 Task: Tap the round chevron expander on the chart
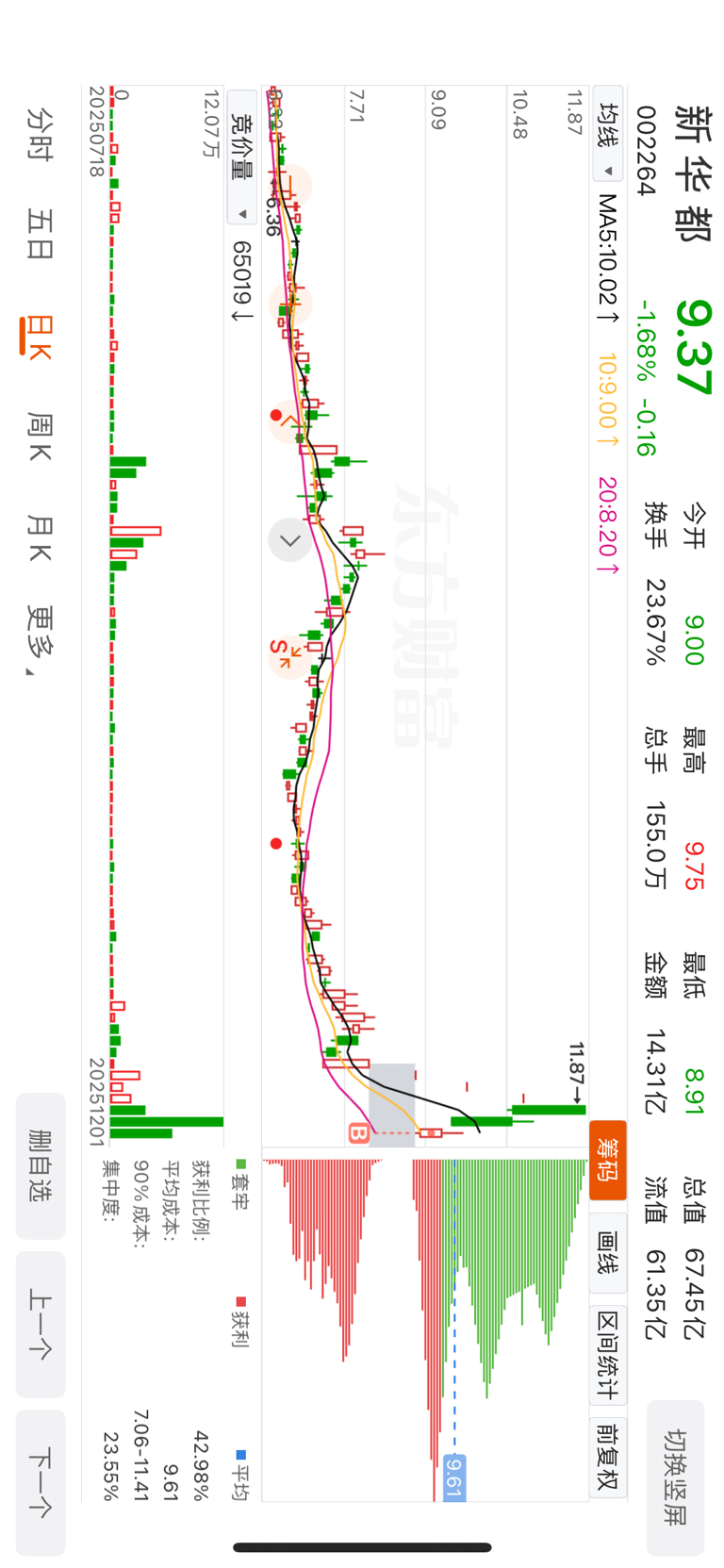tap(289, 540)
